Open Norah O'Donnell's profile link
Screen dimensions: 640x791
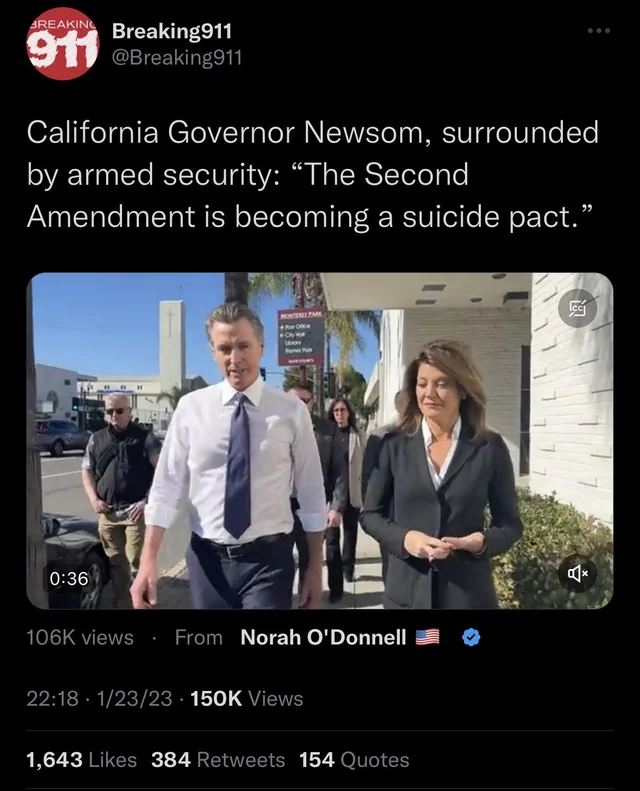pos(323,637)
